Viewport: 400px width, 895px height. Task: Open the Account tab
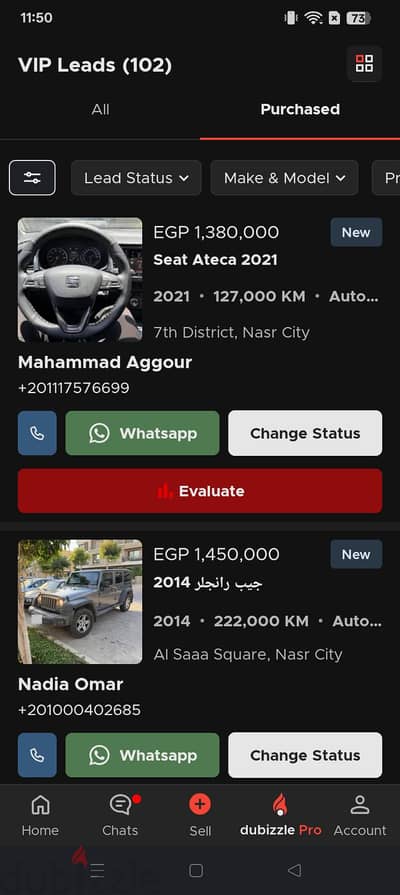coord(360,815)
